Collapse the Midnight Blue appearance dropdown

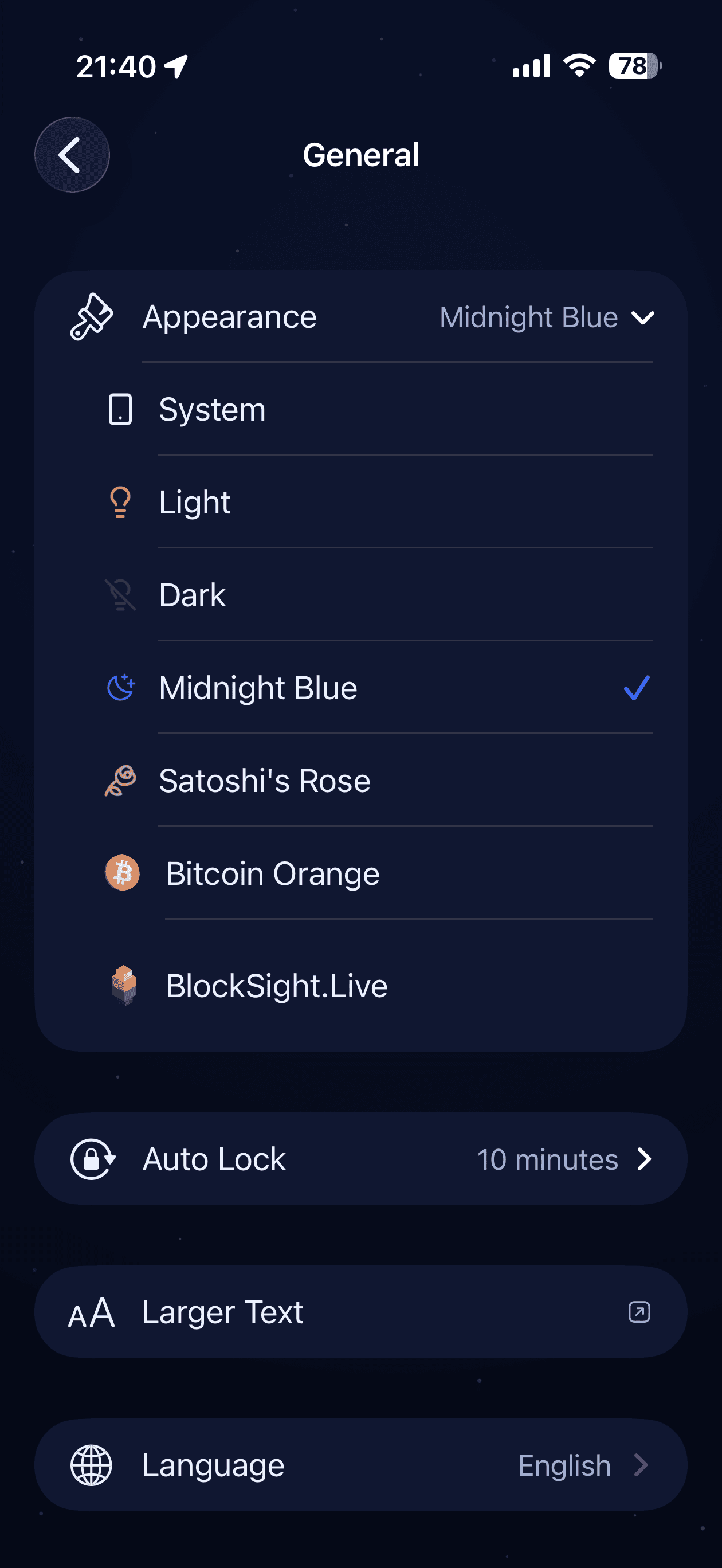643,316
